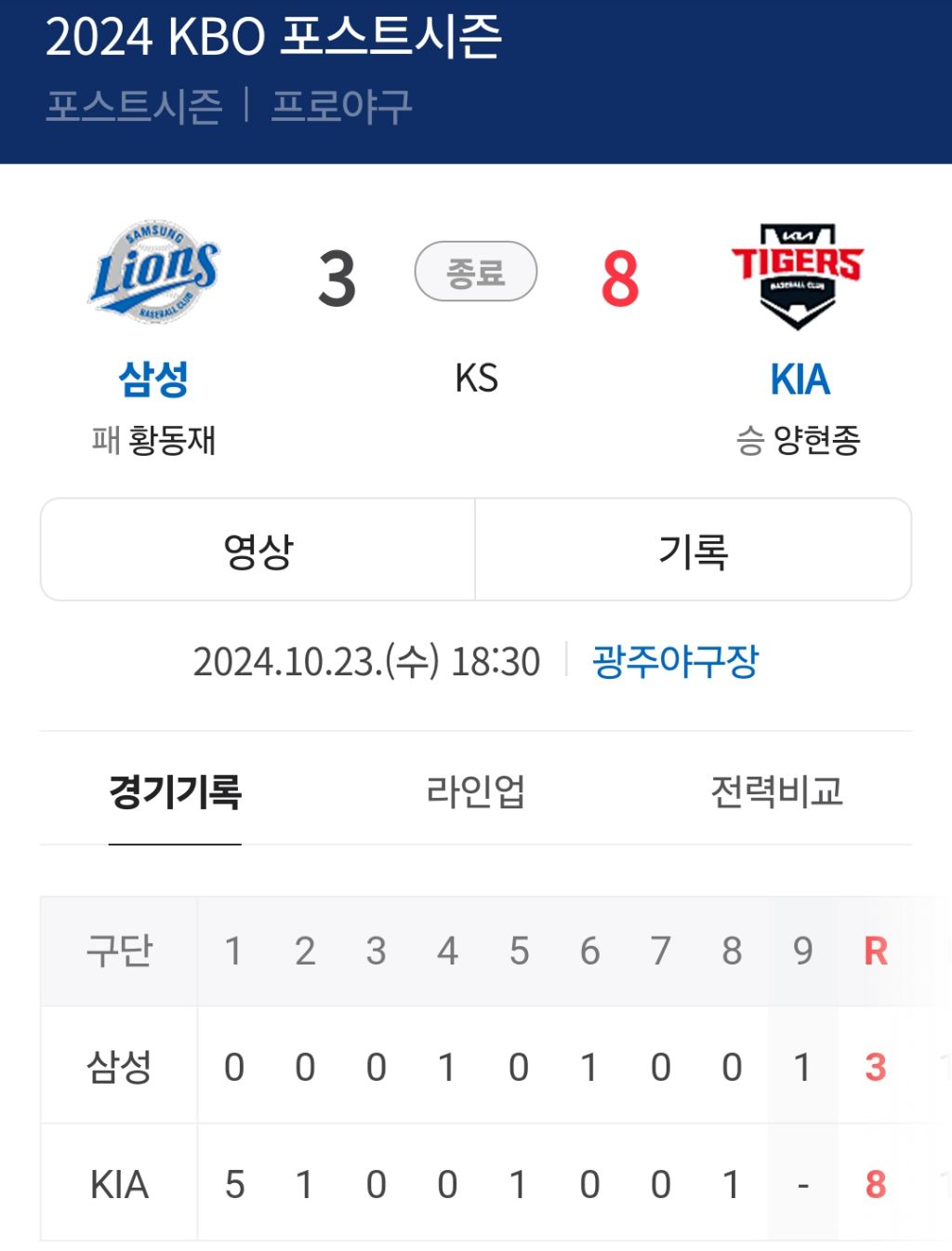Click the 경기기록 tab underline indicator

coord(174,845)
